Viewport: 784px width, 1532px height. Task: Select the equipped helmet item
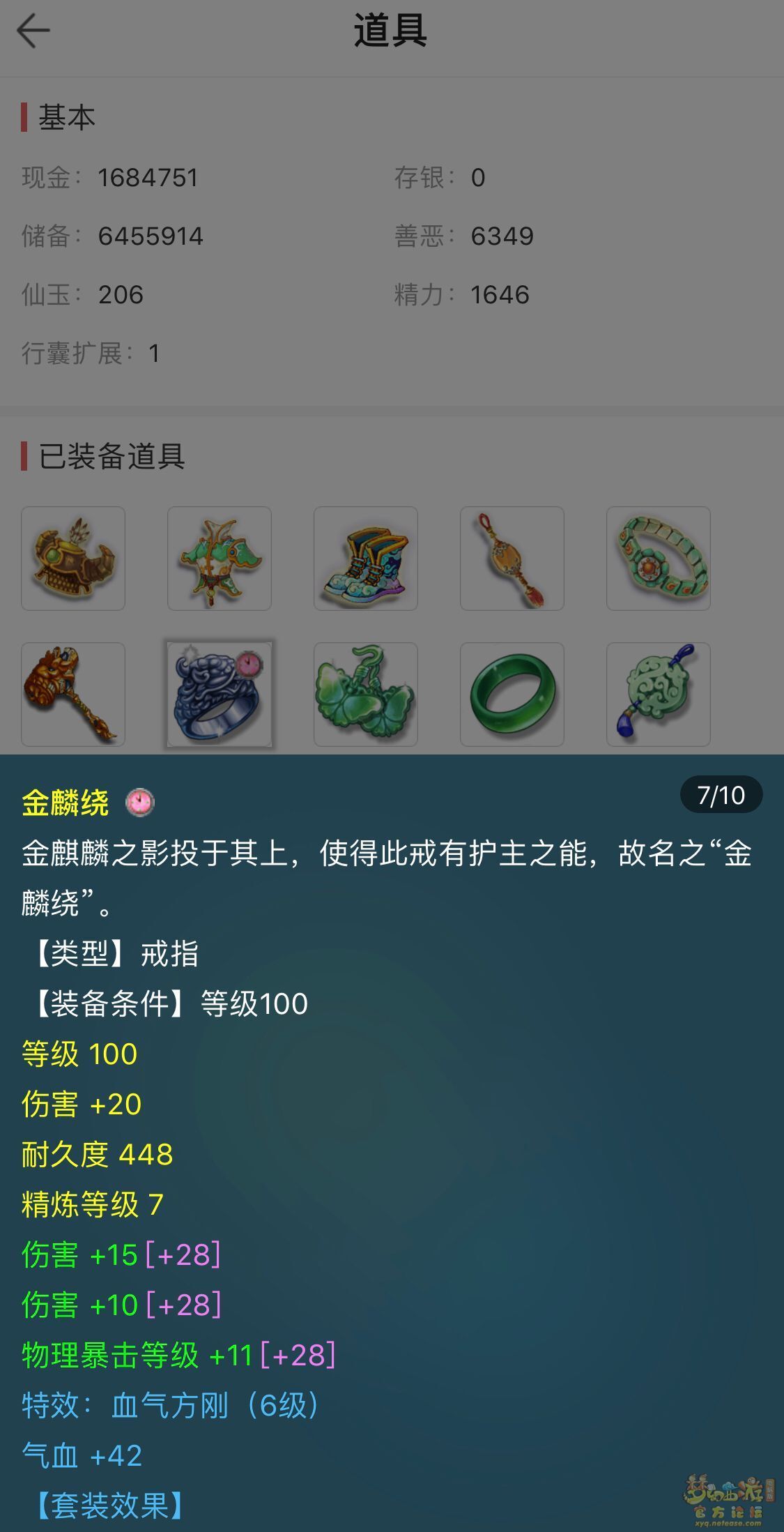(73, 559)
